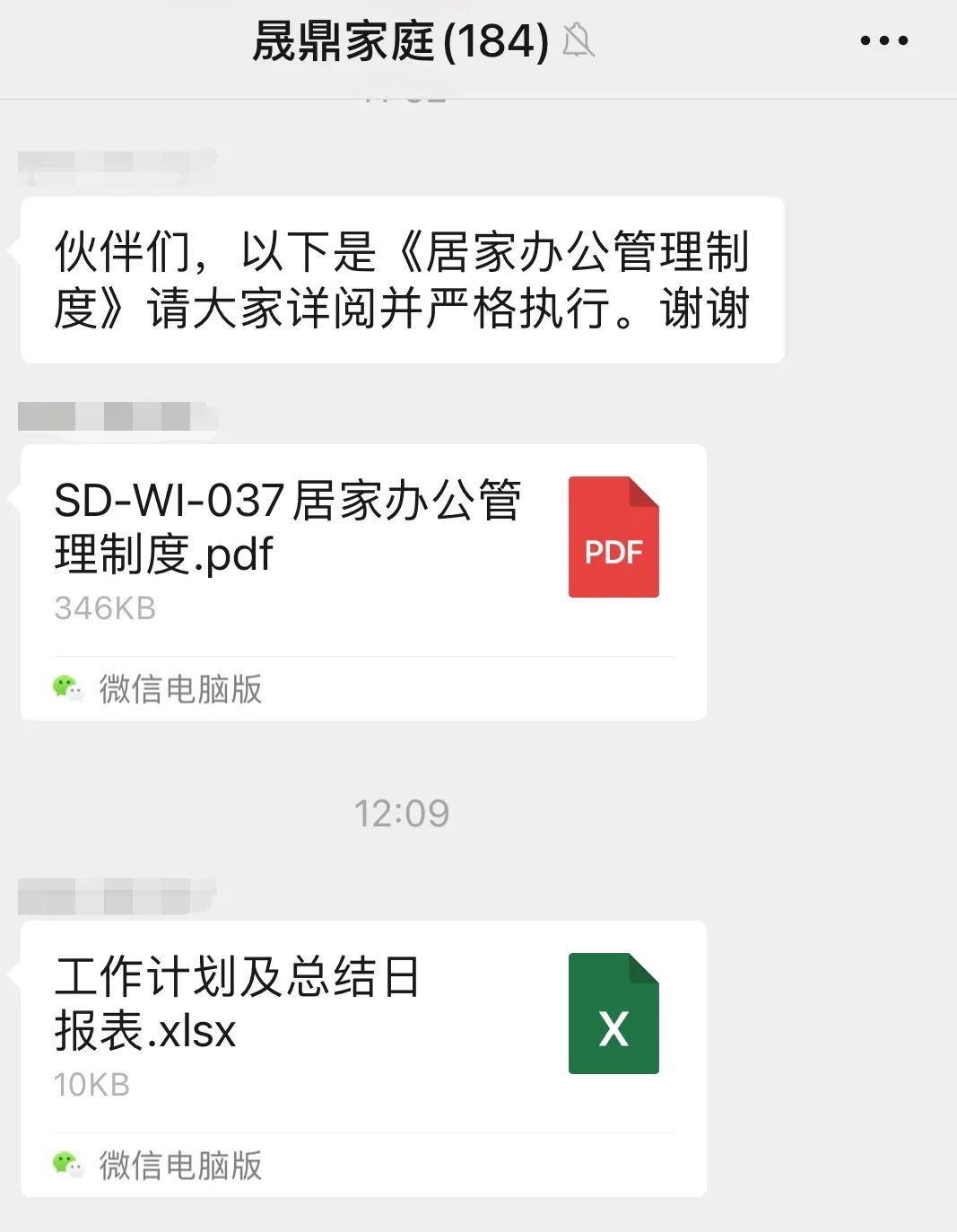
Task: Open the red PDF file icon
Action: [x=613, y=535]
